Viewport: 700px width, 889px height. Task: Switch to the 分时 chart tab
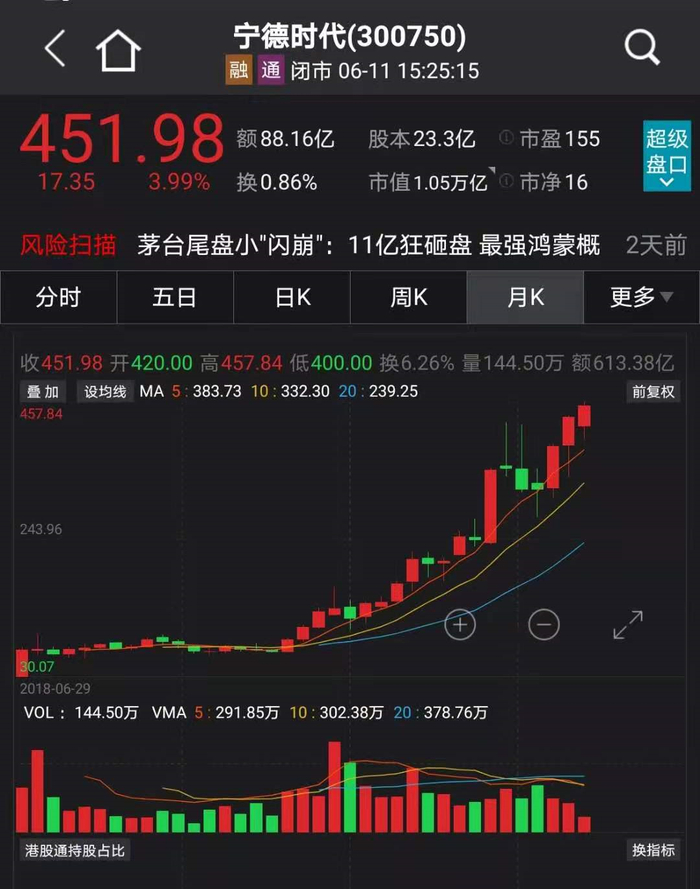pos(58,297)
